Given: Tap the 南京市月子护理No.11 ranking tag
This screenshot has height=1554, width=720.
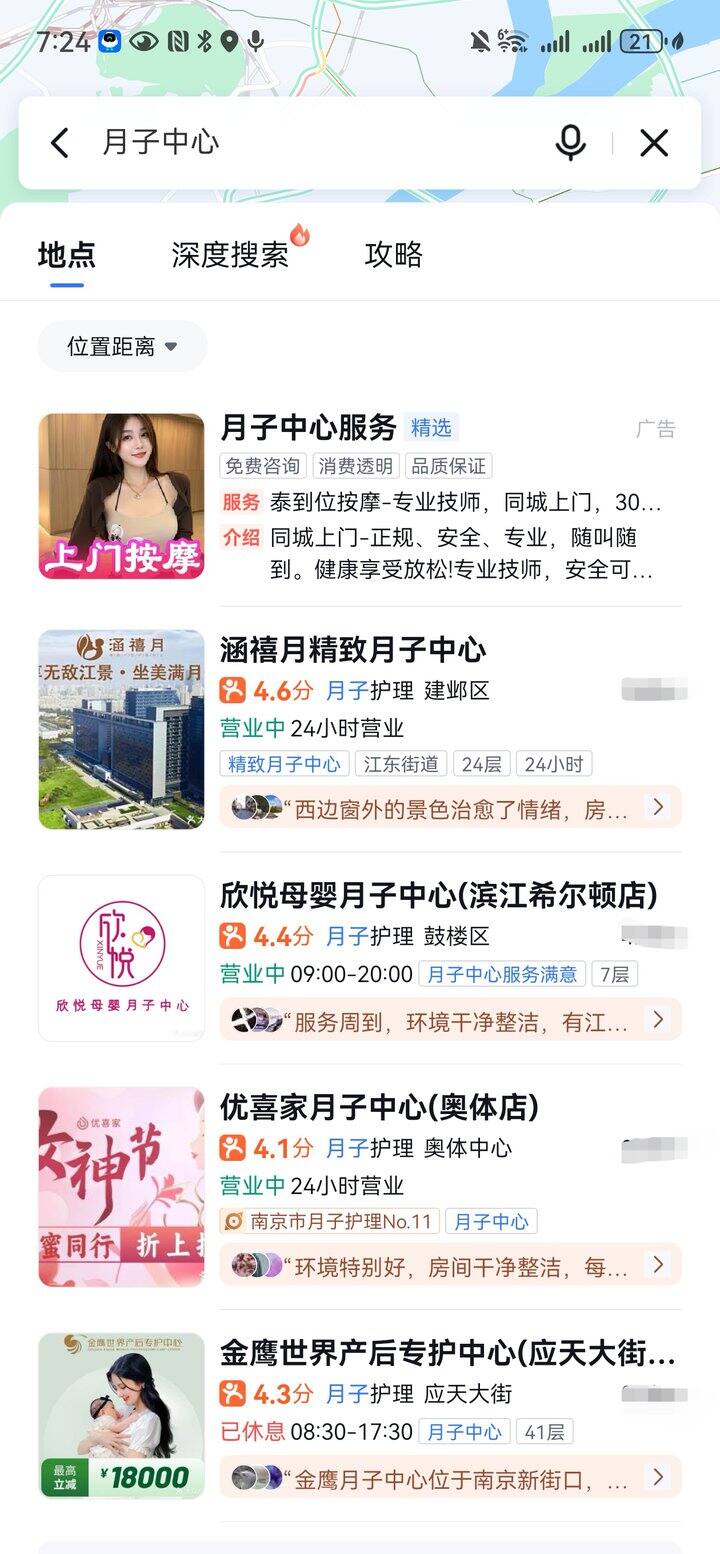Looking at the screenshot, I should coord(330,1221).
